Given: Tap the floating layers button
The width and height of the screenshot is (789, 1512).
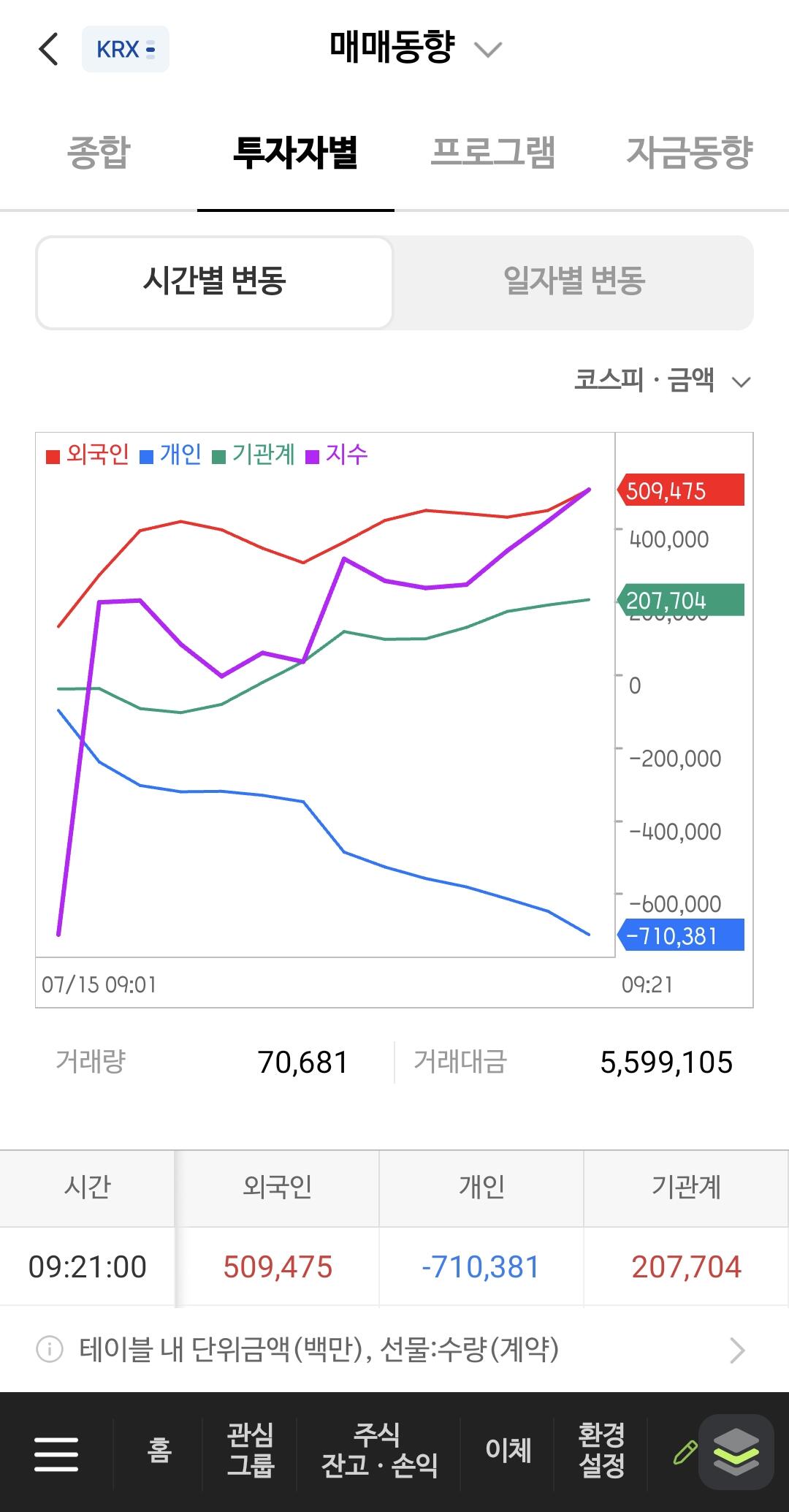Looking at the screenshot, I should [x=736, y=1452].
